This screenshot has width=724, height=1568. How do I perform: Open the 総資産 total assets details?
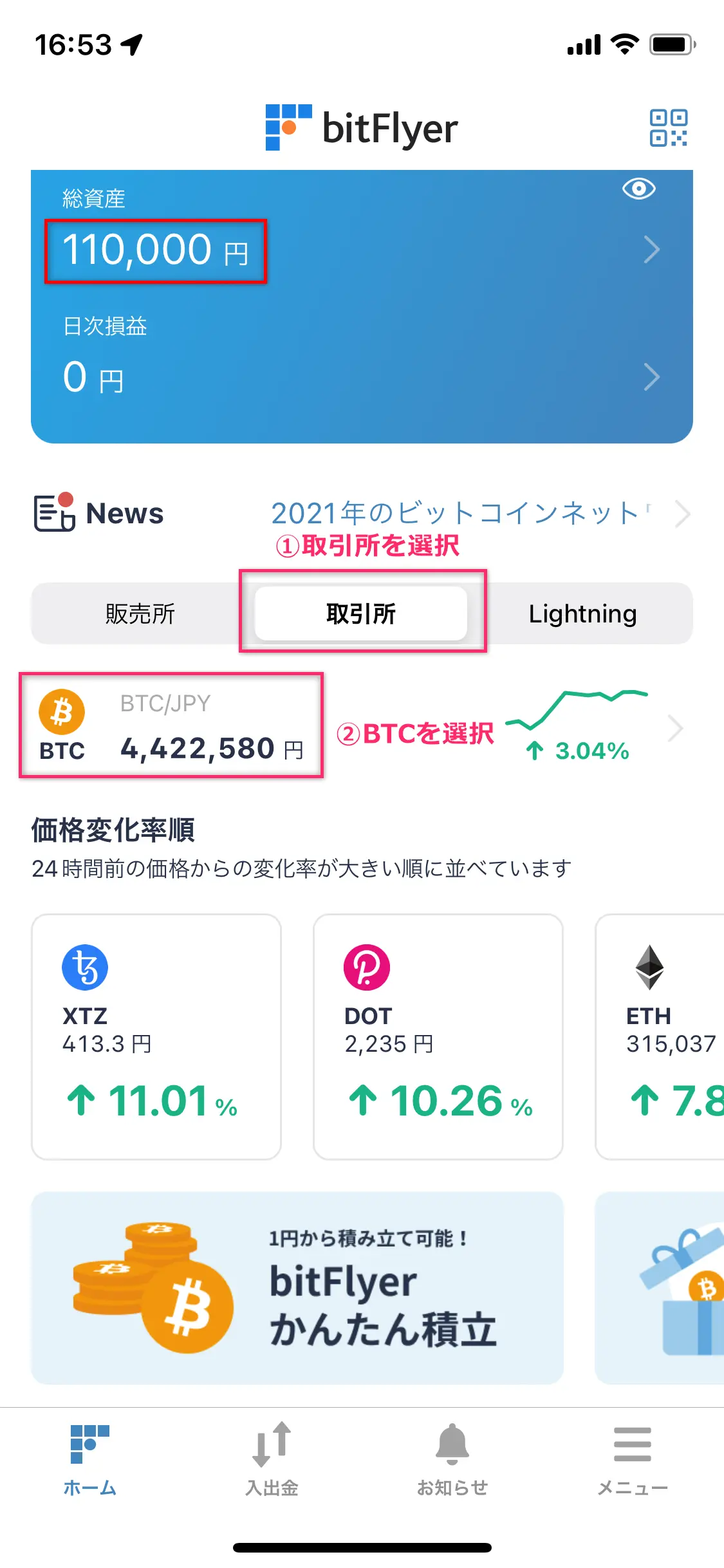362,250
